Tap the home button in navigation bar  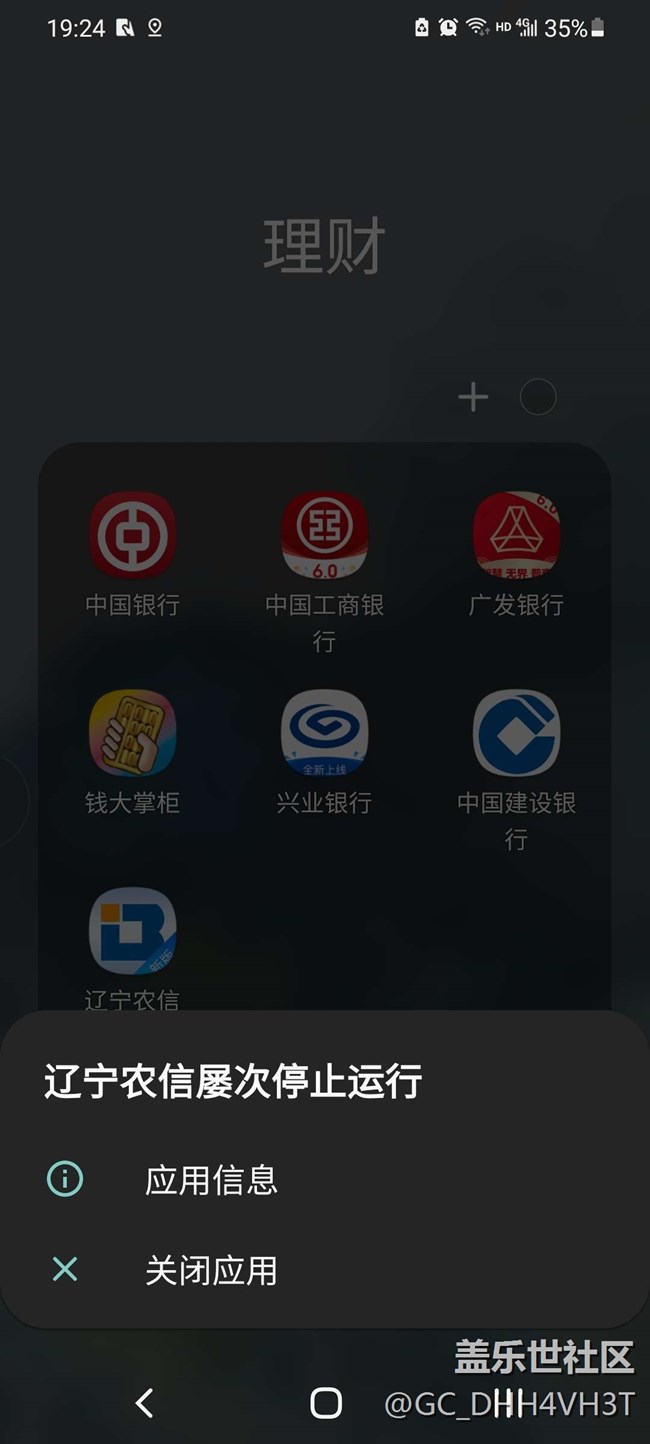326,1403
